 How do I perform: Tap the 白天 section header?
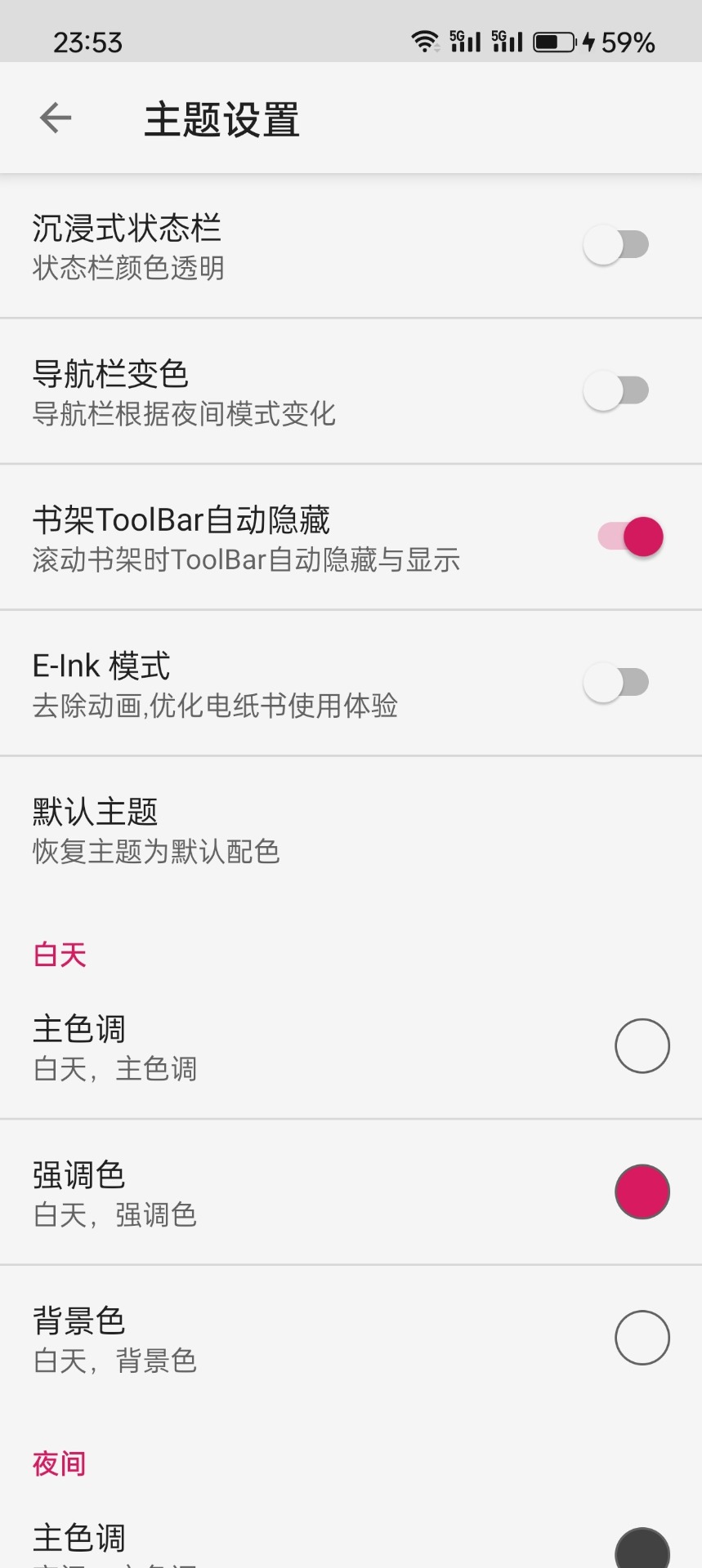coord(57,954)
